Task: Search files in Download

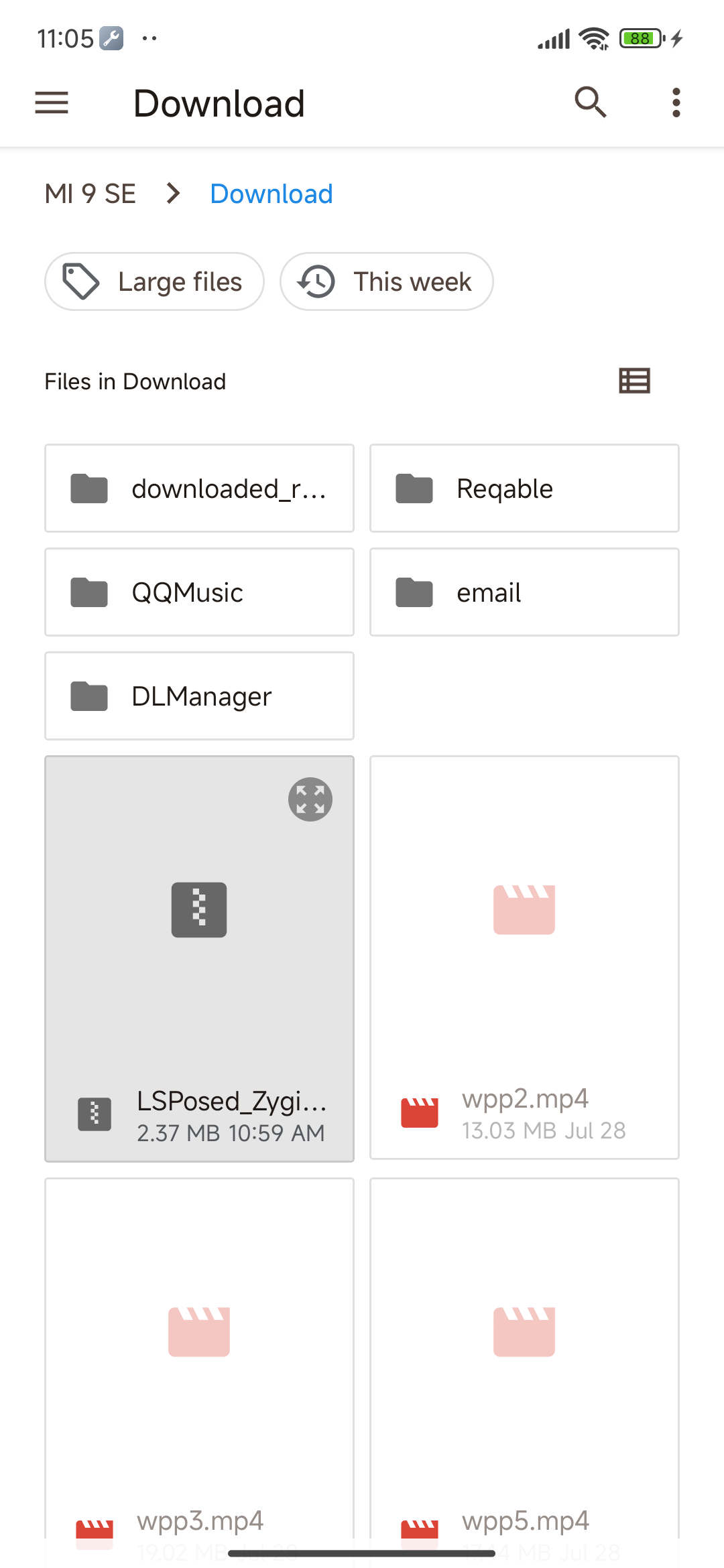Action: click(590, 103)
